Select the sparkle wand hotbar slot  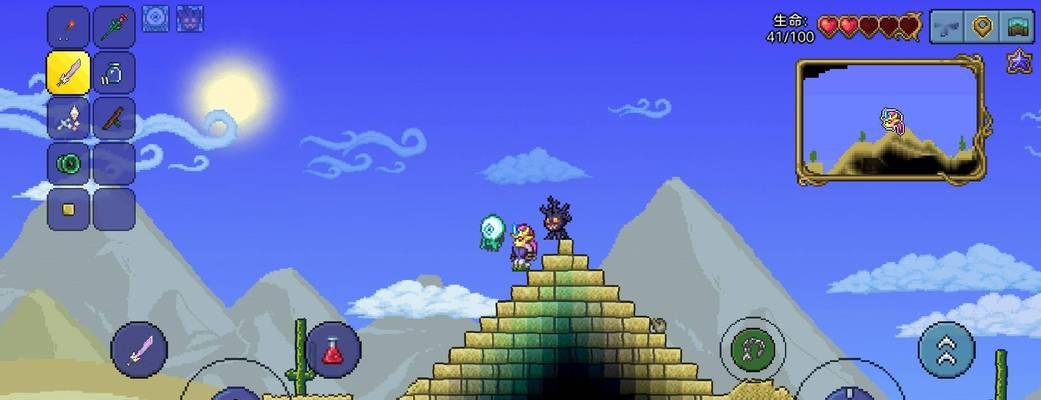coord(68,118)
